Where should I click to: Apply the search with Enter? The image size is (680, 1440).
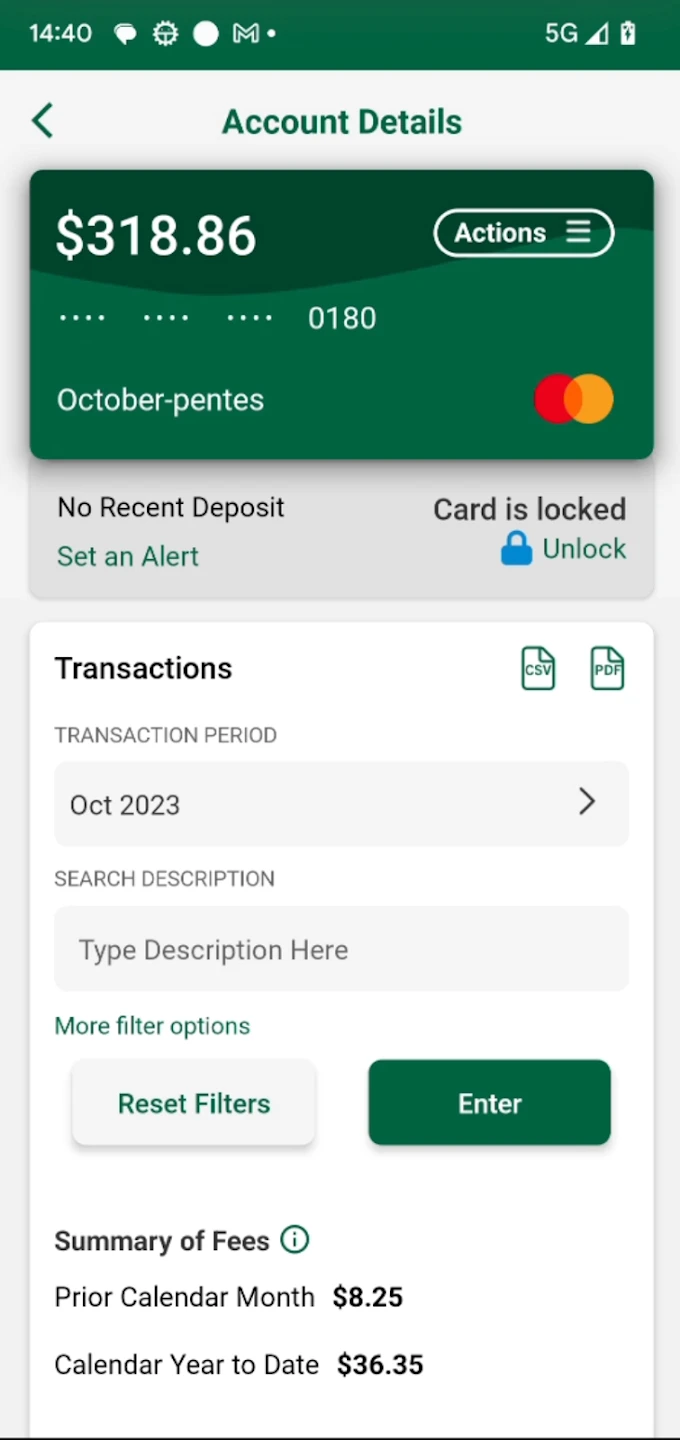click(489, 1103)
